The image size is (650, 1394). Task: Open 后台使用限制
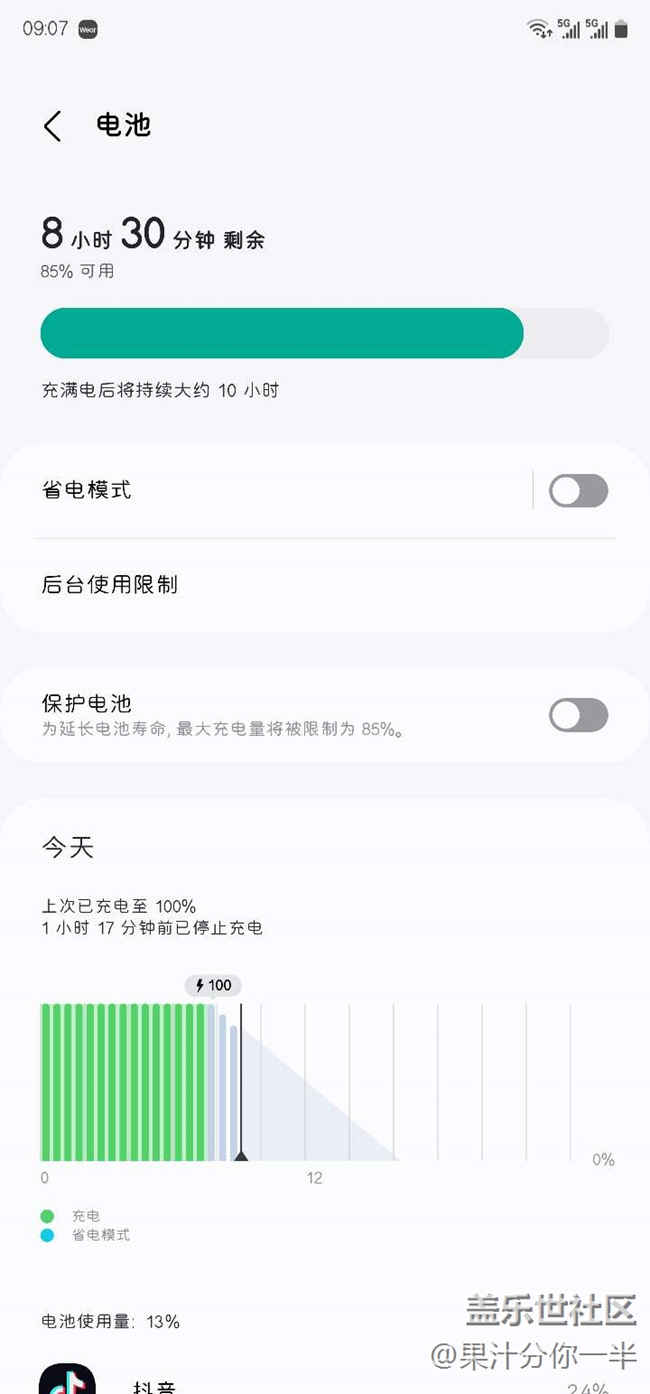coord(300,584)
